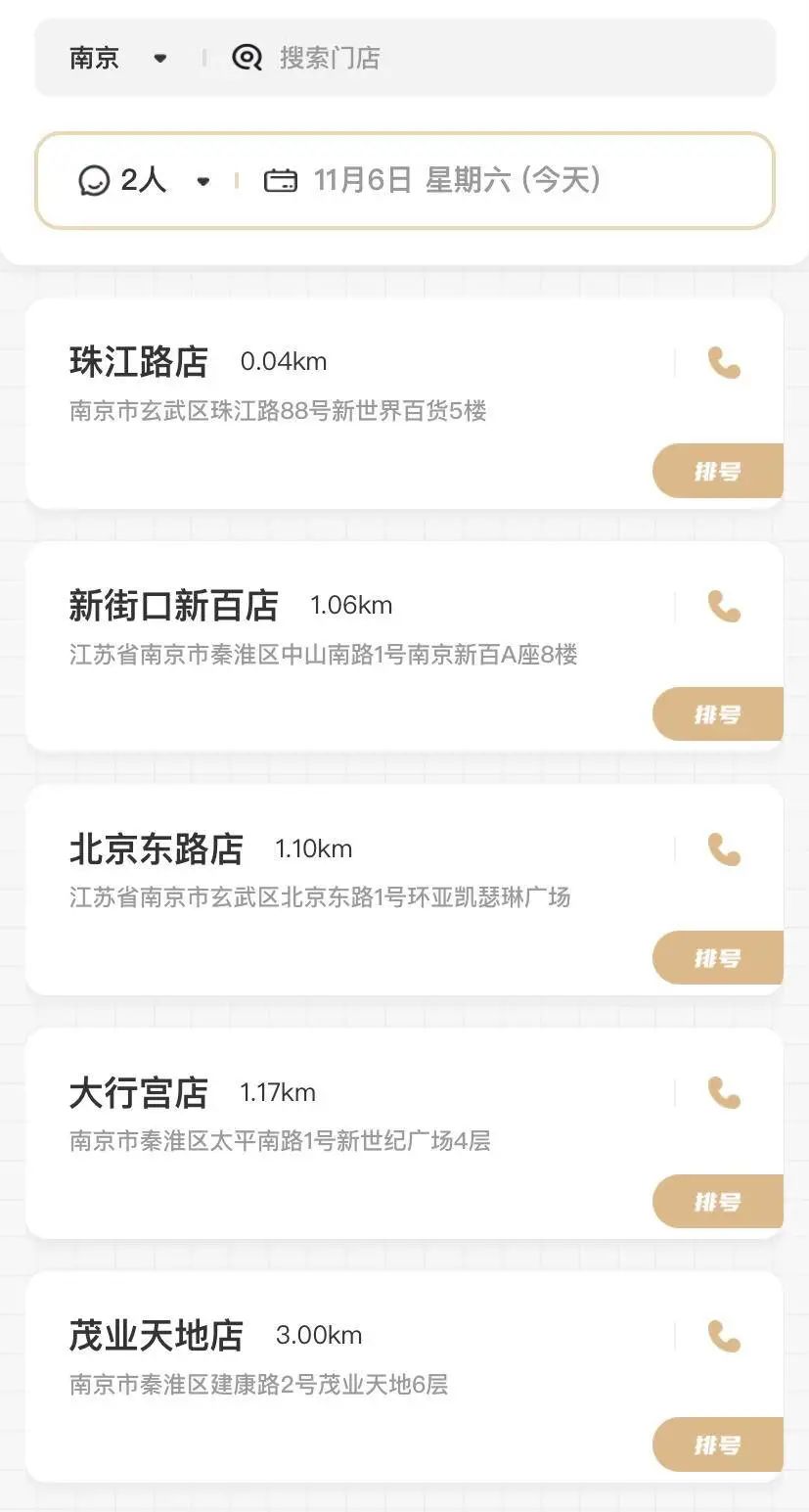This screenshot has height=1512, width=809.
Task: Open the 南京 city dropdown
Action: tap(118, 58)
